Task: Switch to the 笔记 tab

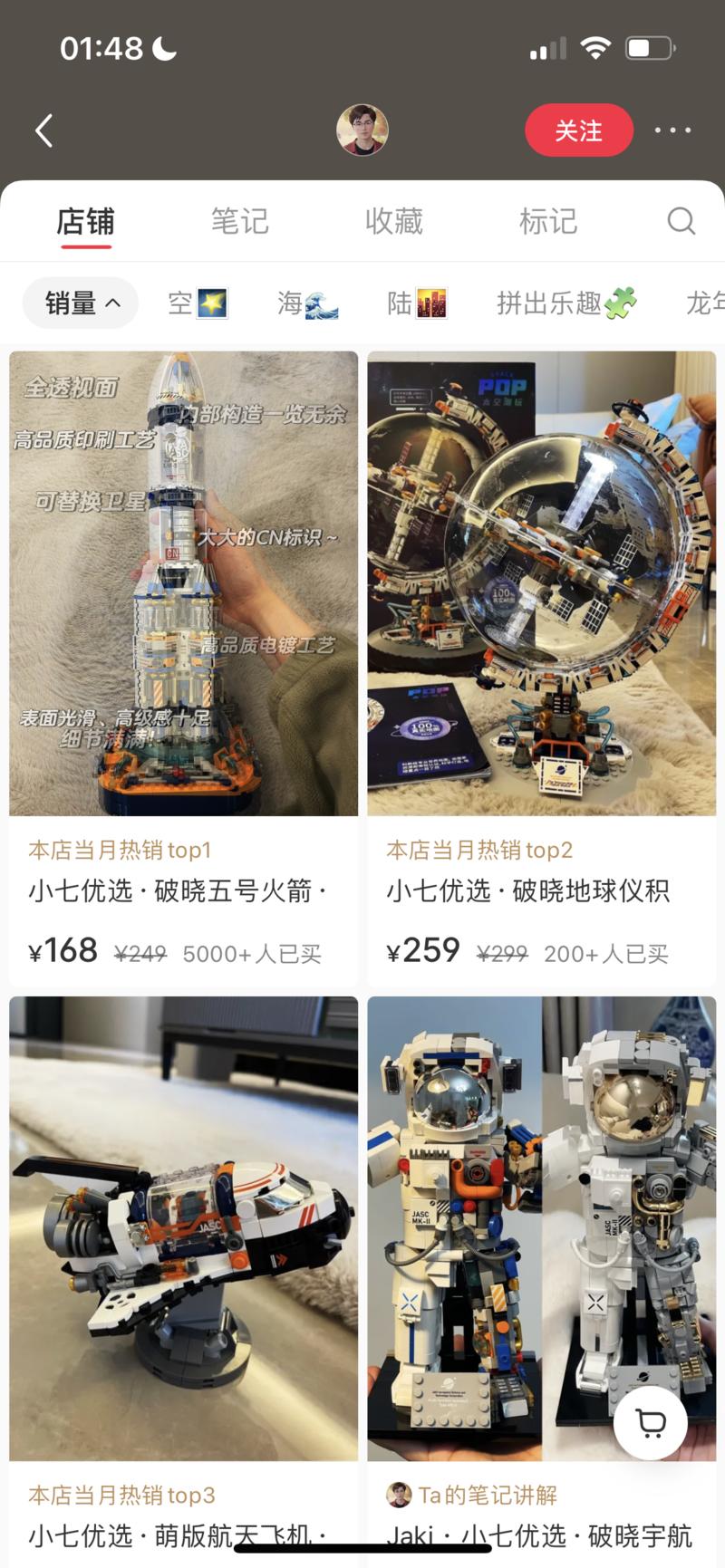Action: 240,221
